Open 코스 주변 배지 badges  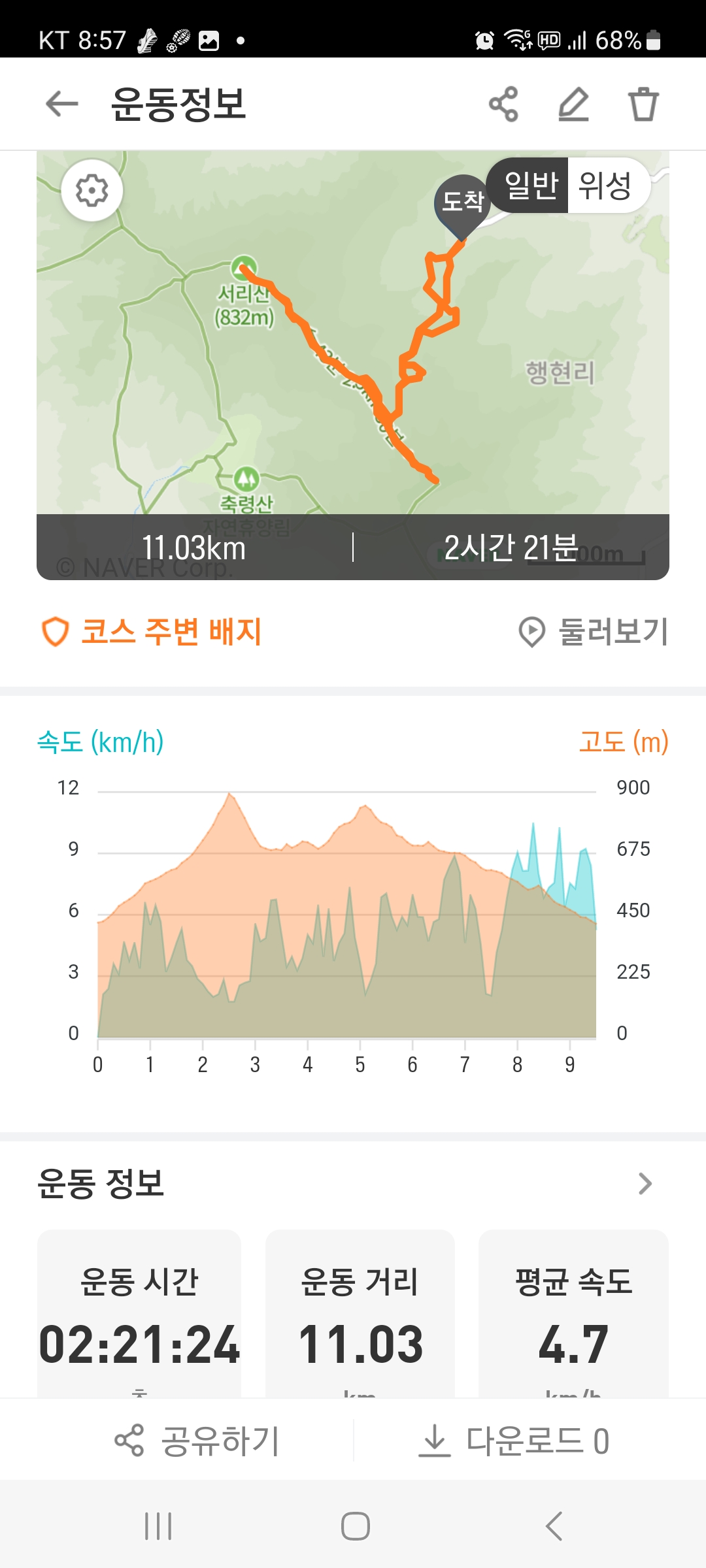click(151, 632)
